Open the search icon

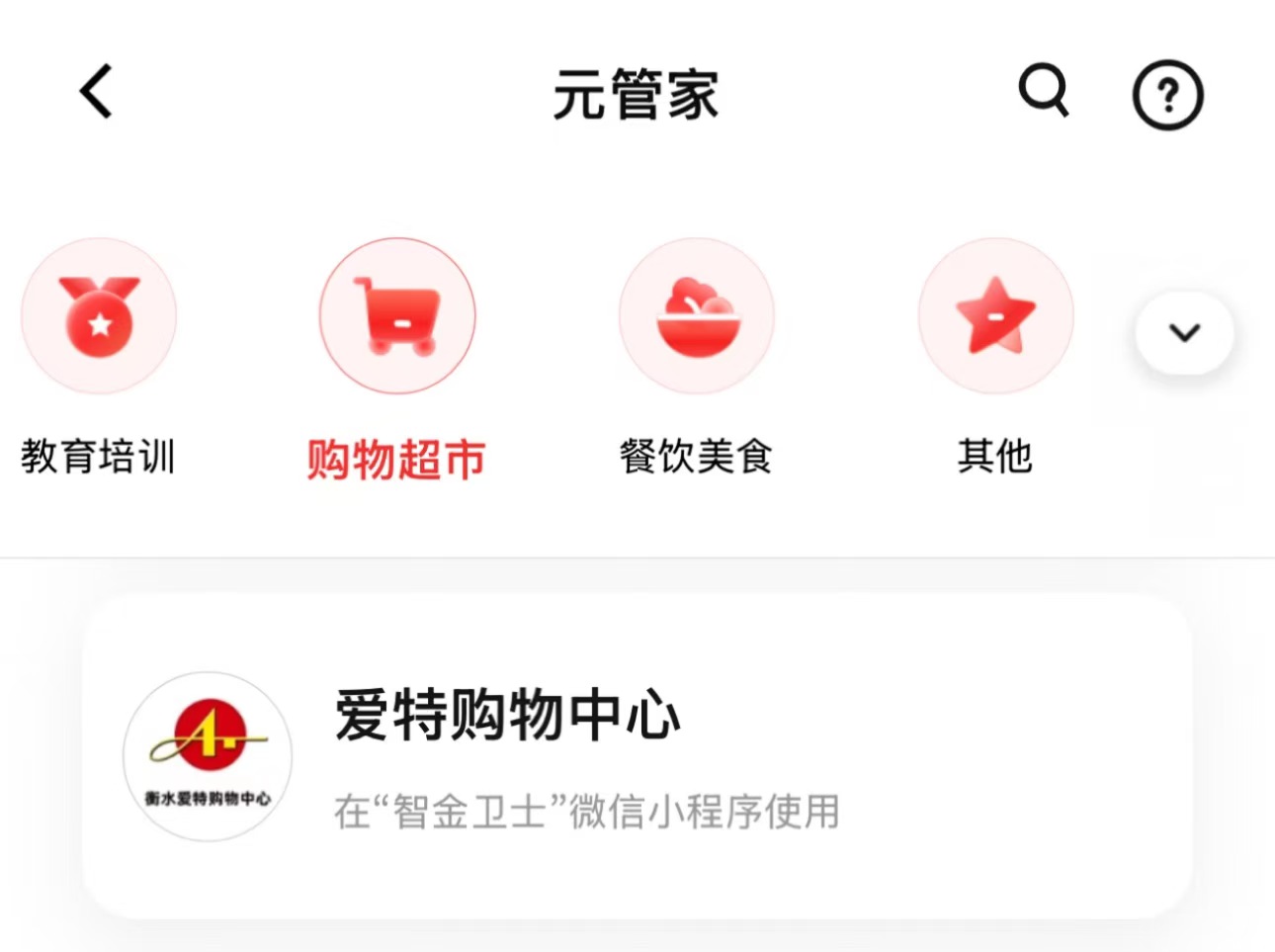point(1044,91)
